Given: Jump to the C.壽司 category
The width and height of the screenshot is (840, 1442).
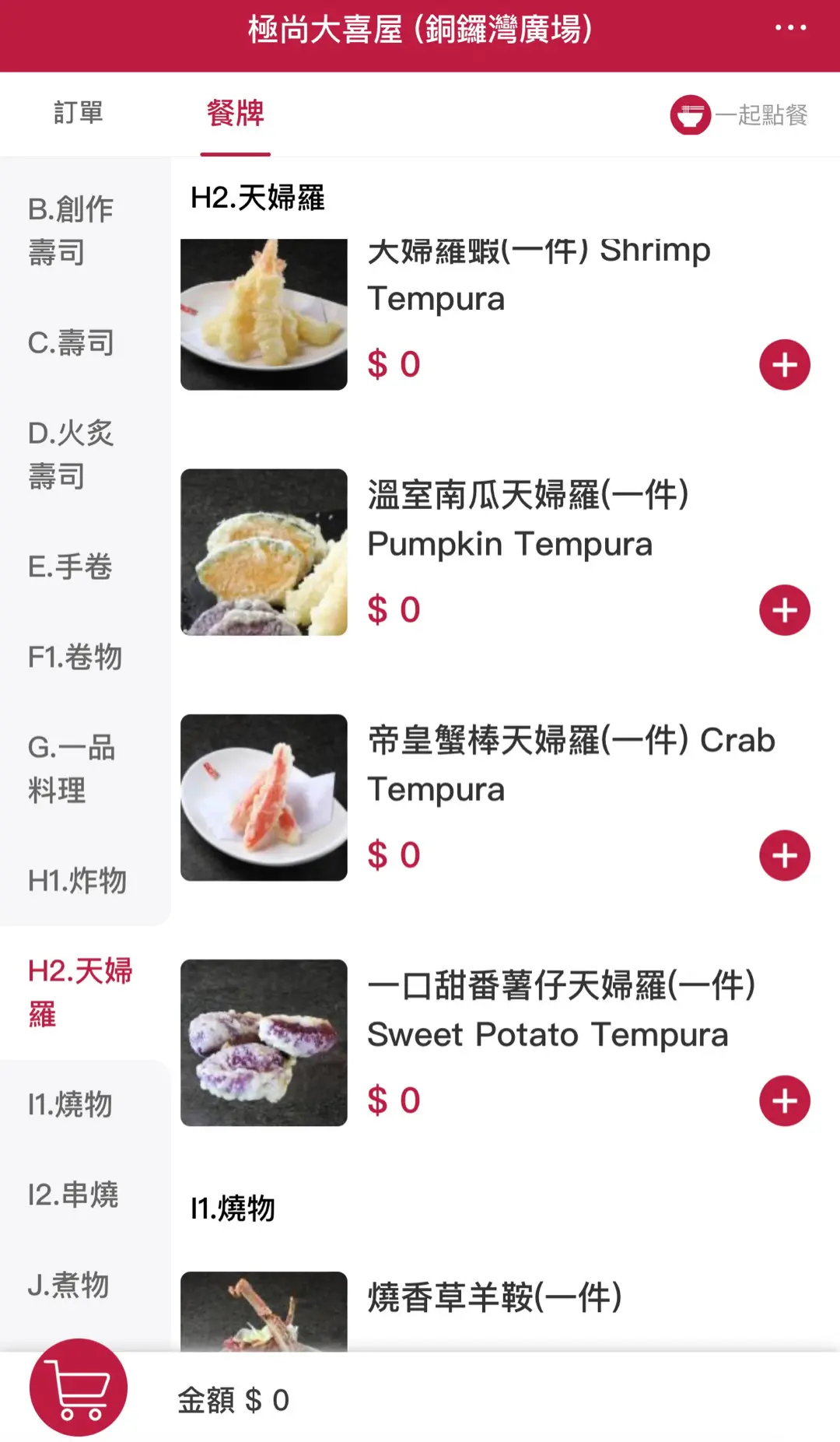Looking at the screenshot, I should point(72,342).
